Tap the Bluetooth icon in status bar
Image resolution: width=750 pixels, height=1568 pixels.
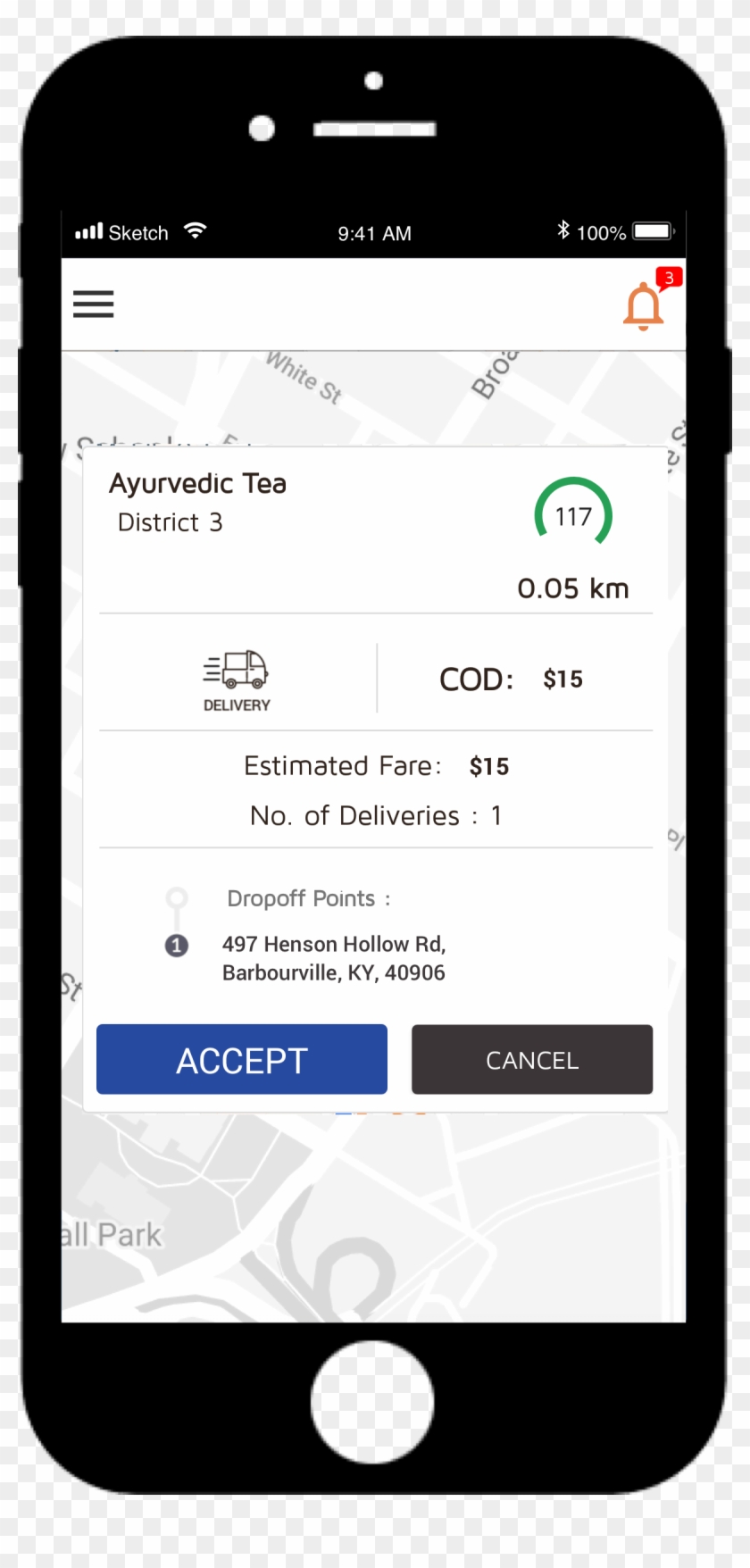click(x=563, y=230)
